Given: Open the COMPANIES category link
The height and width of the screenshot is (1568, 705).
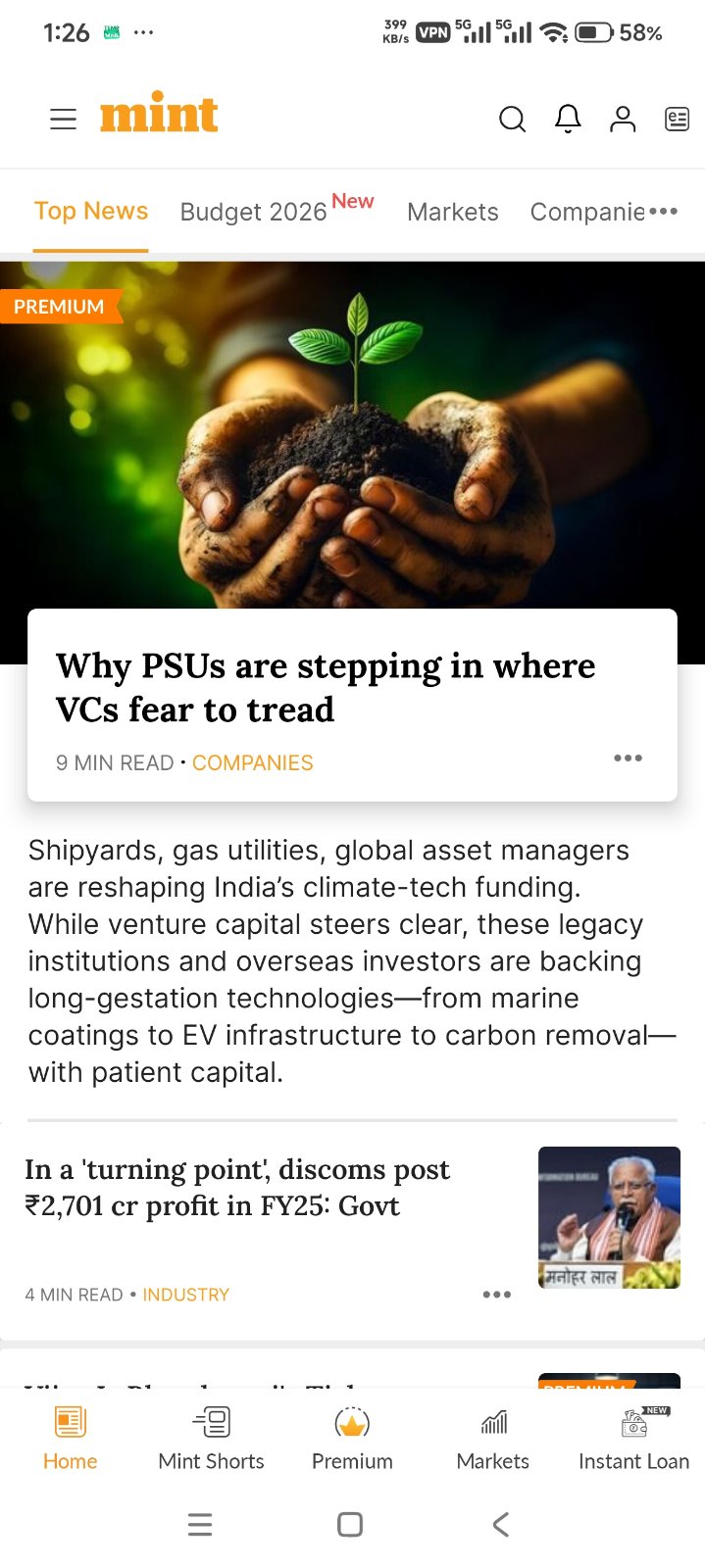Looking at the screenshot, I should click(252, 763).
